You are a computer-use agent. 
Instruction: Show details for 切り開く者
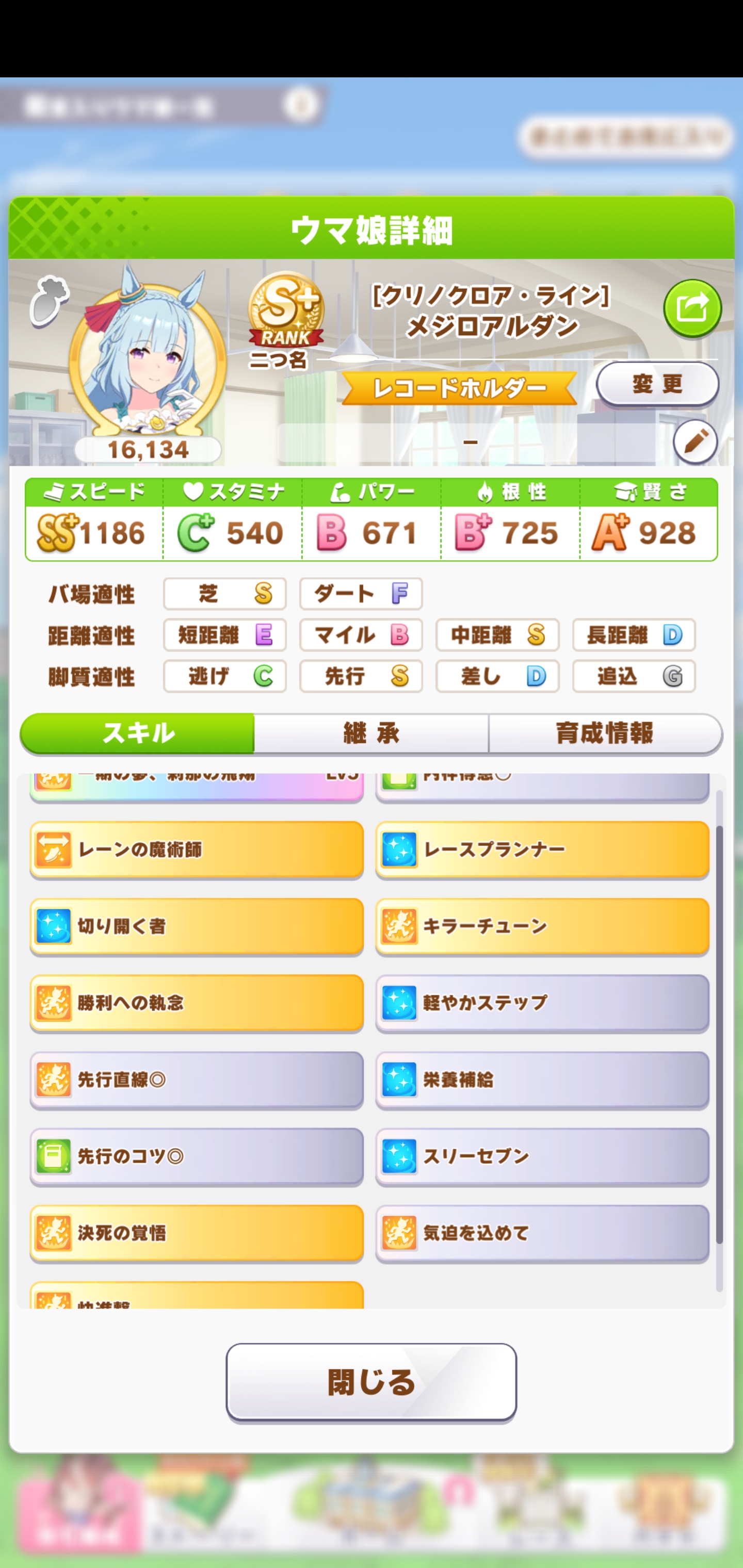(x=197, y=926)
